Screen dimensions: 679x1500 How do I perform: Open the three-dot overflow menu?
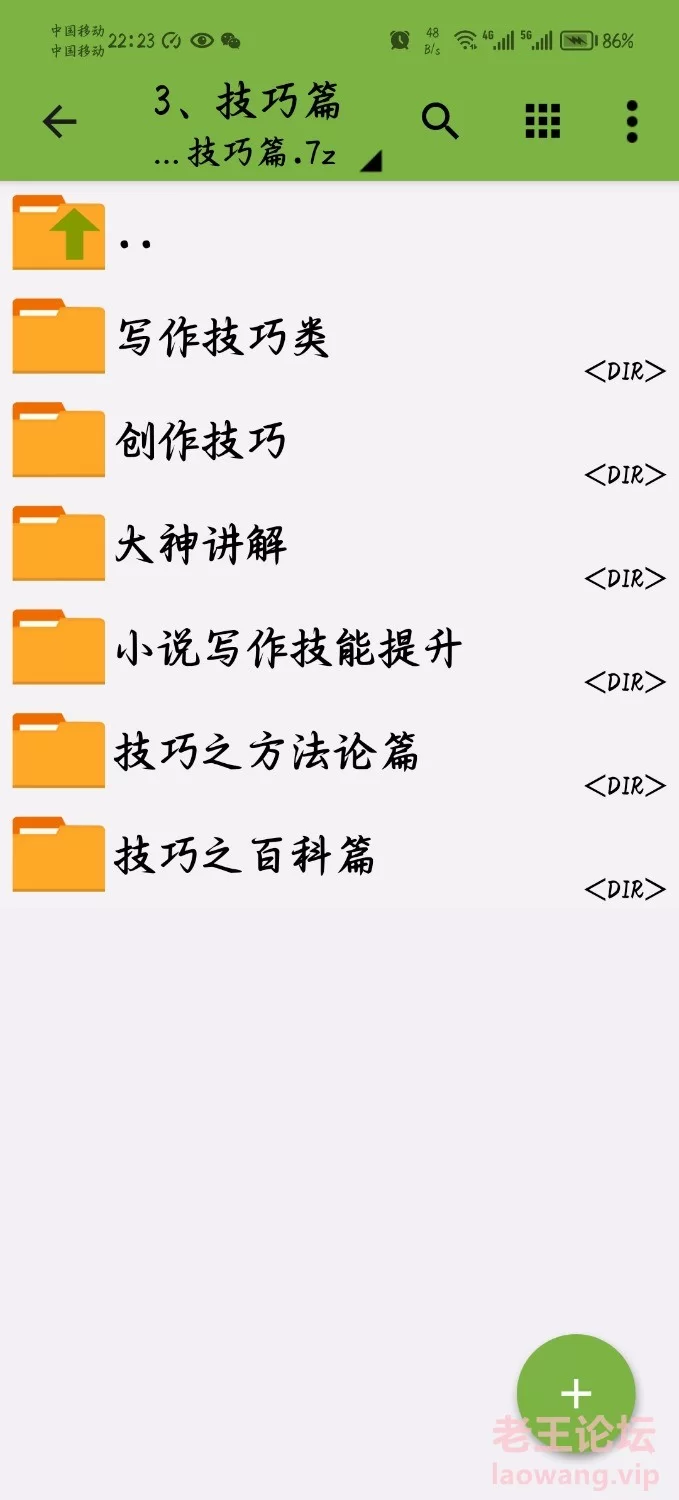(631, 121)
